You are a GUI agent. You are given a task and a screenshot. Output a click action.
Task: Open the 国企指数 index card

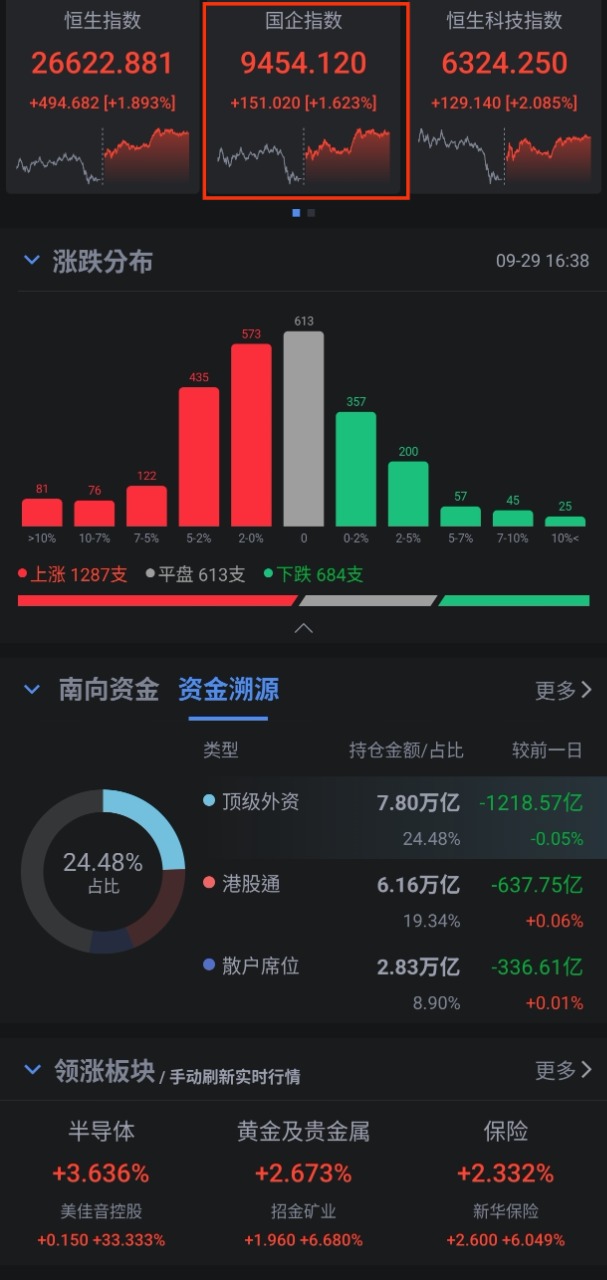[305, 95]
